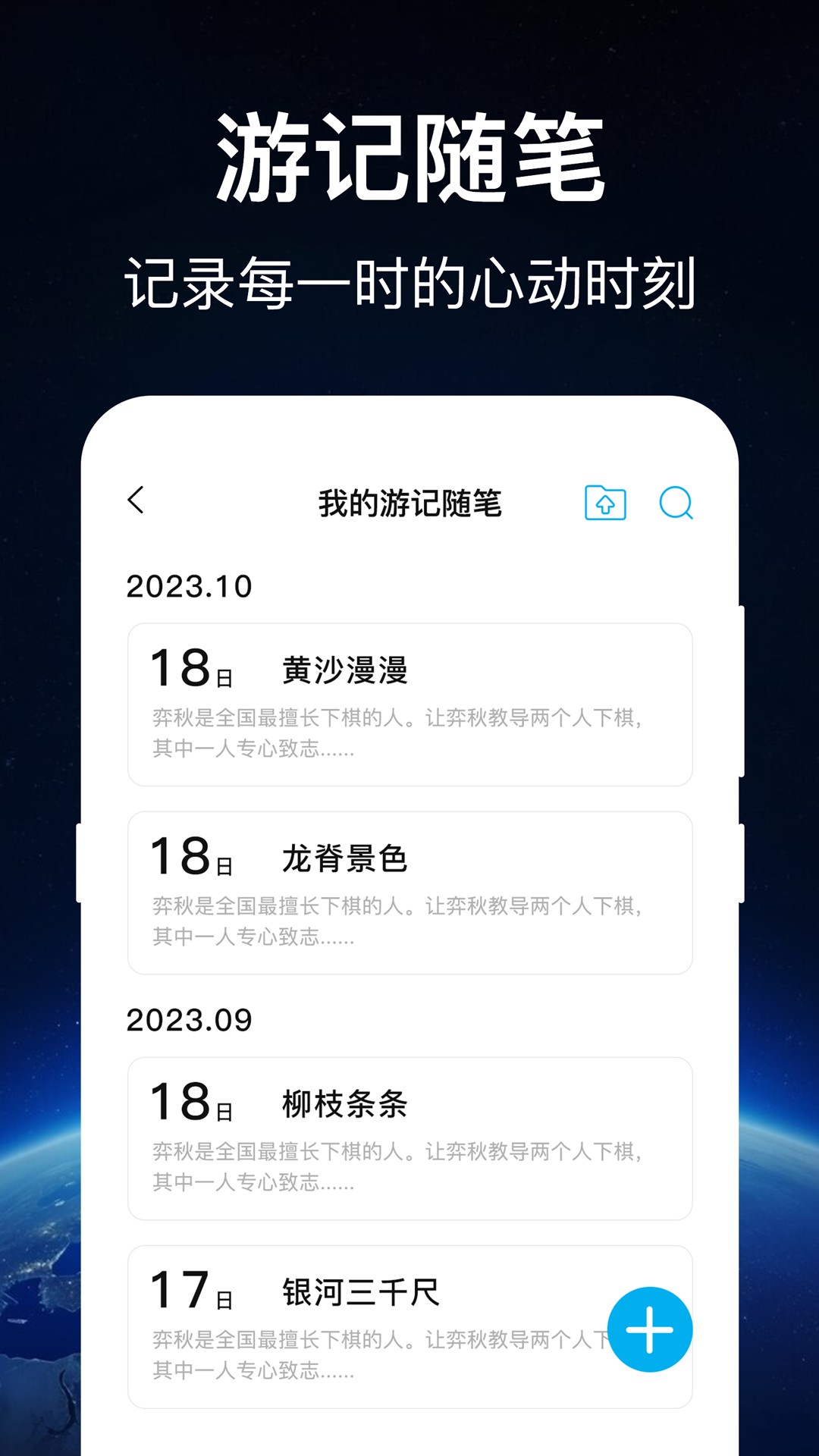Open the 柳枝条条 diary entry

(x=409, y=1137)
